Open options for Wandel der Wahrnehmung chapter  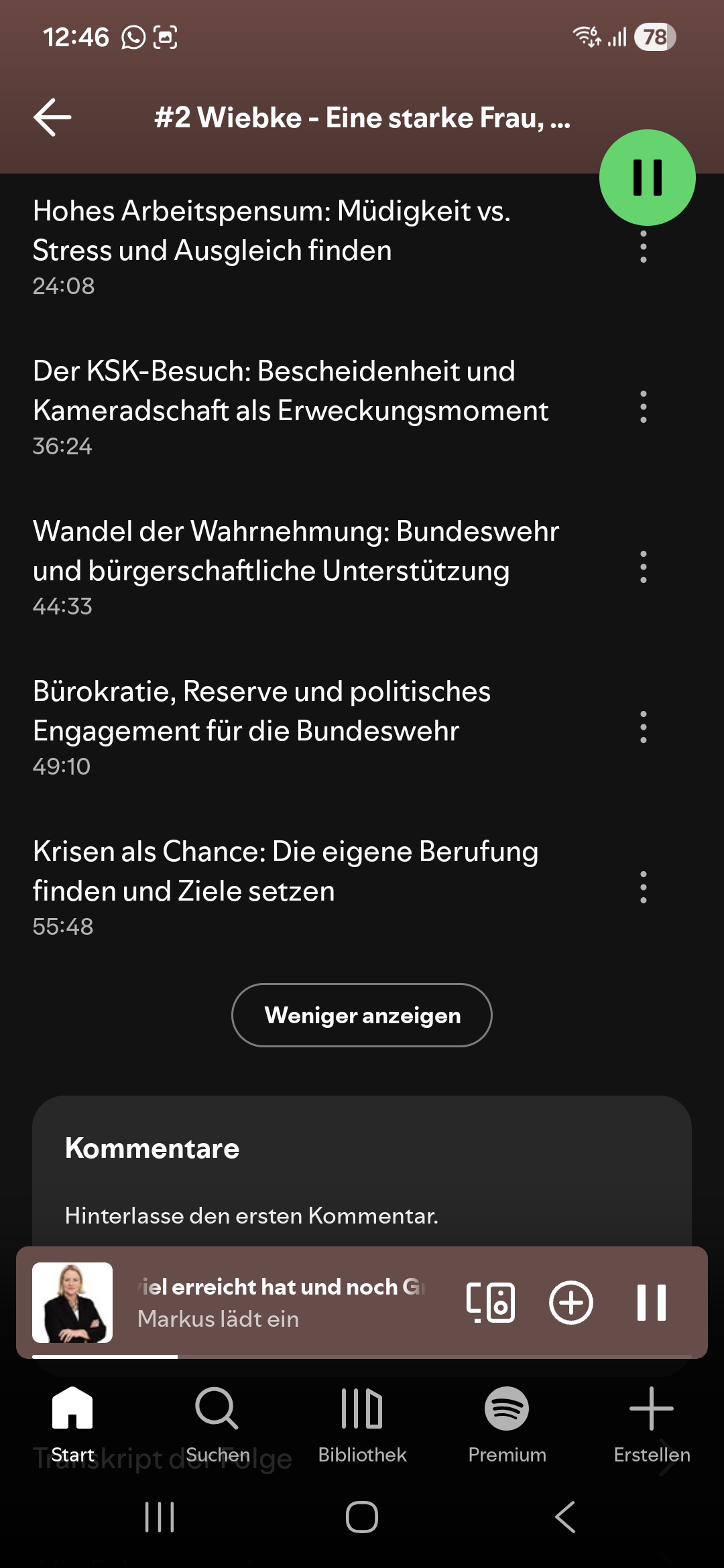(644, 567)
